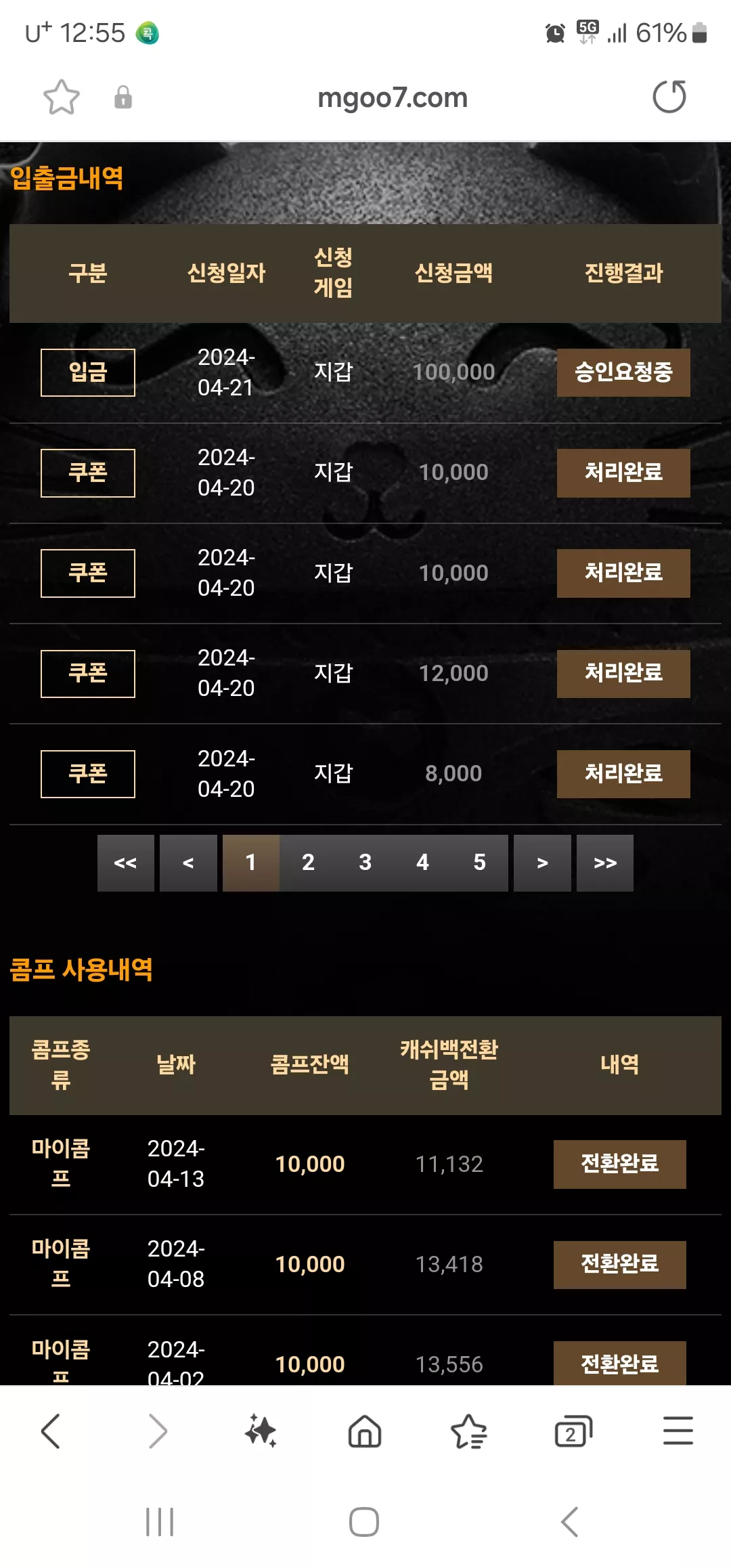731x1568 pixels.
Task: Select page 1 in the pagination
Action: point(251,863)
